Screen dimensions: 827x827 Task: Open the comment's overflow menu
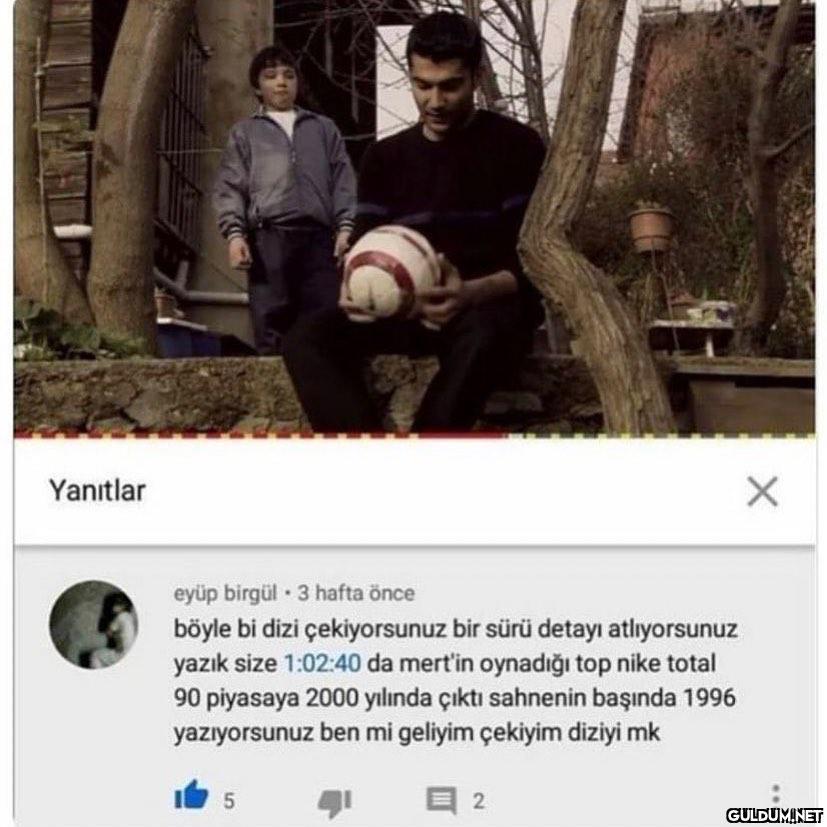point(776,792)
